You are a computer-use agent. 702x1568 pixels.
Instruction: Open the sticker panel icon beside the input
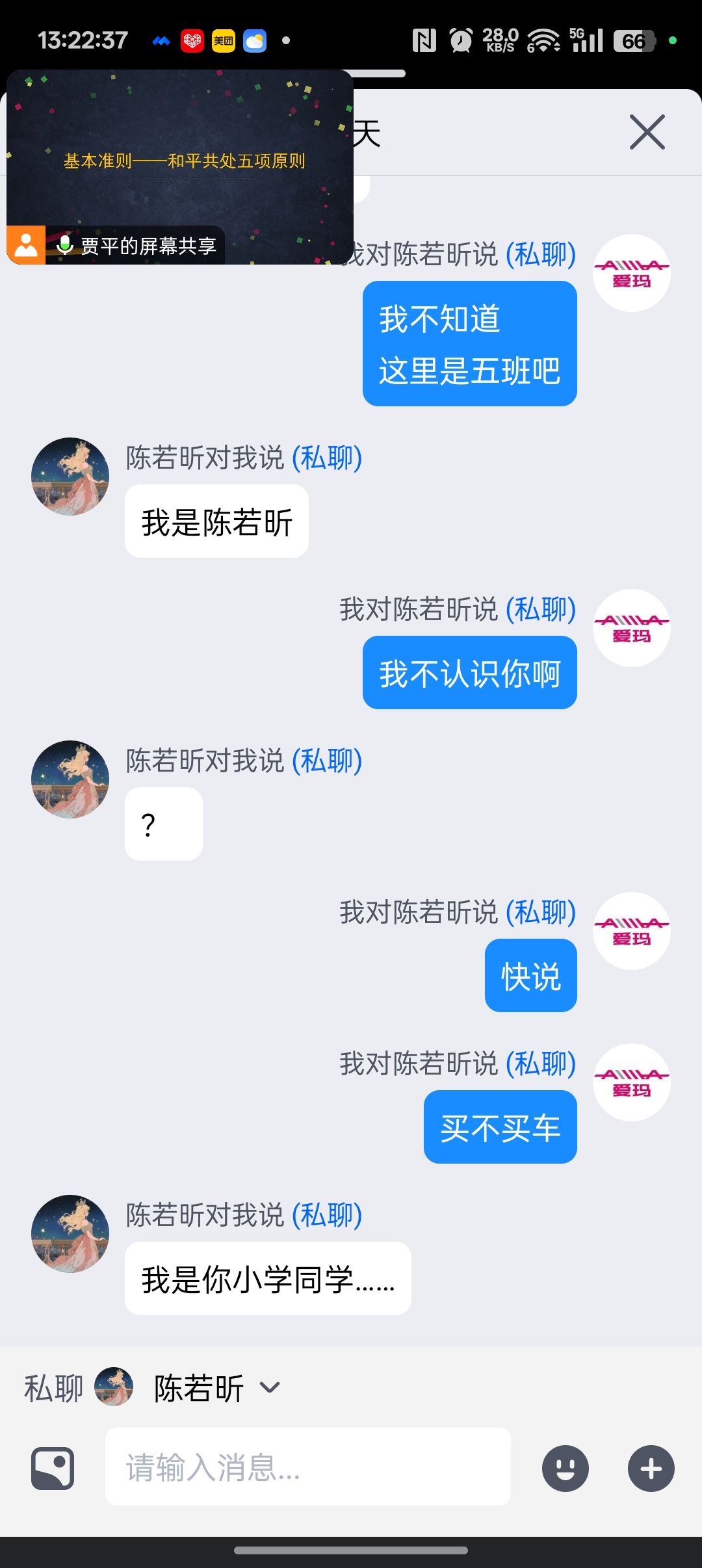coord(53,1468)
